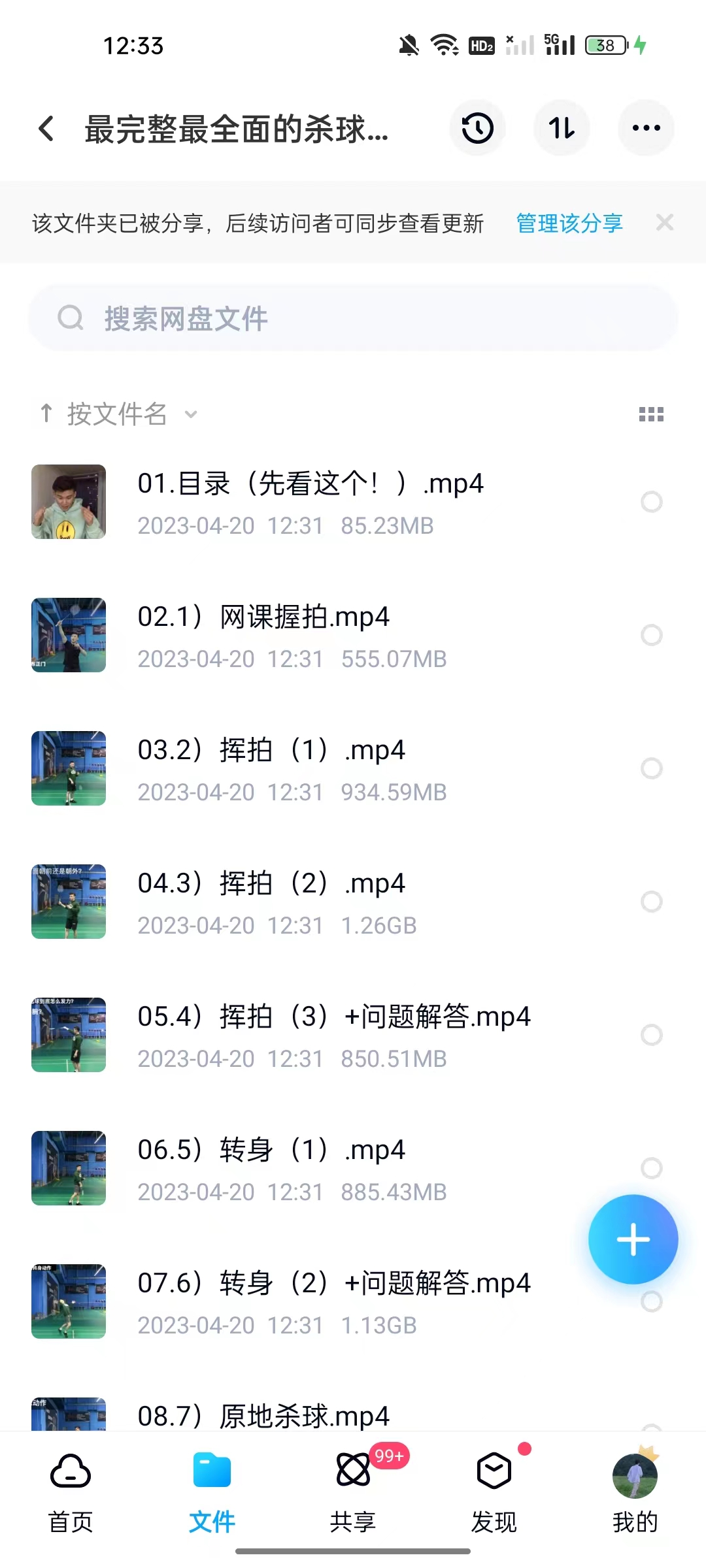Select the 03.2）挥拍（1）file circle
The image size is (706, 1568).
pyautogui.click(x=651, y=768)
